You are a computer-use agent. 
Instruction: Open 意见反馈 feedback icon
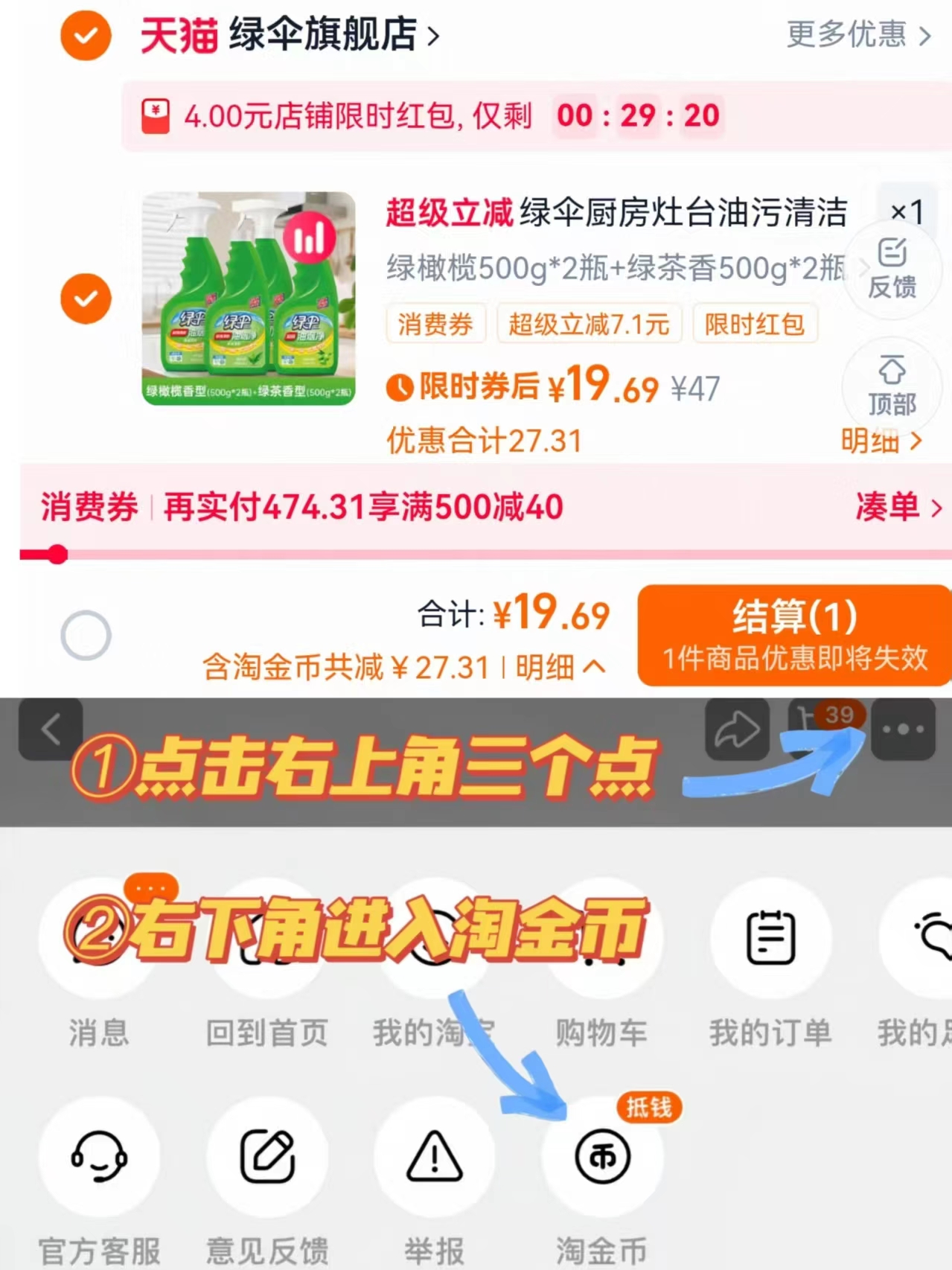coord(267,1156)
